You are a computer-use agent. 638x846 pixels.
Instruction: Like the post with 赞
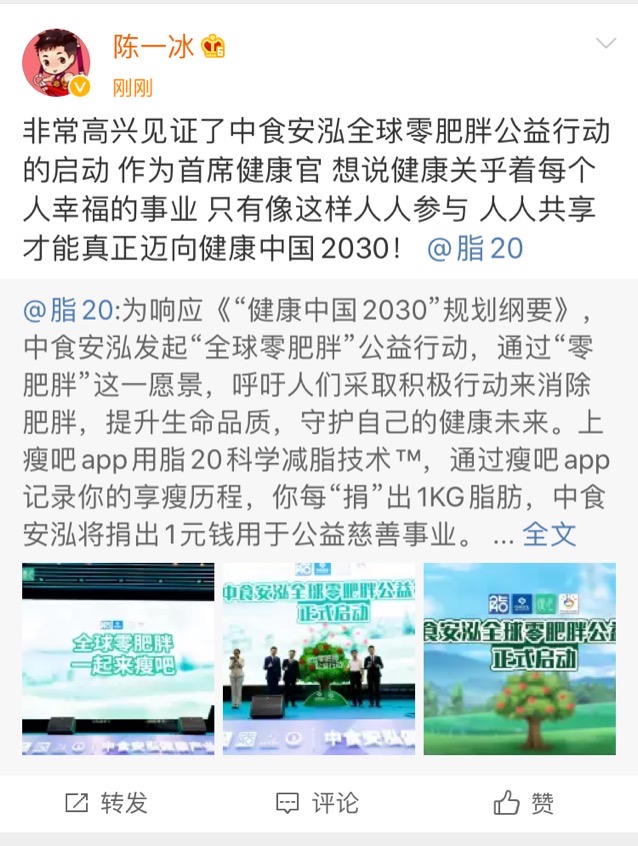click(x=524, y=802)
